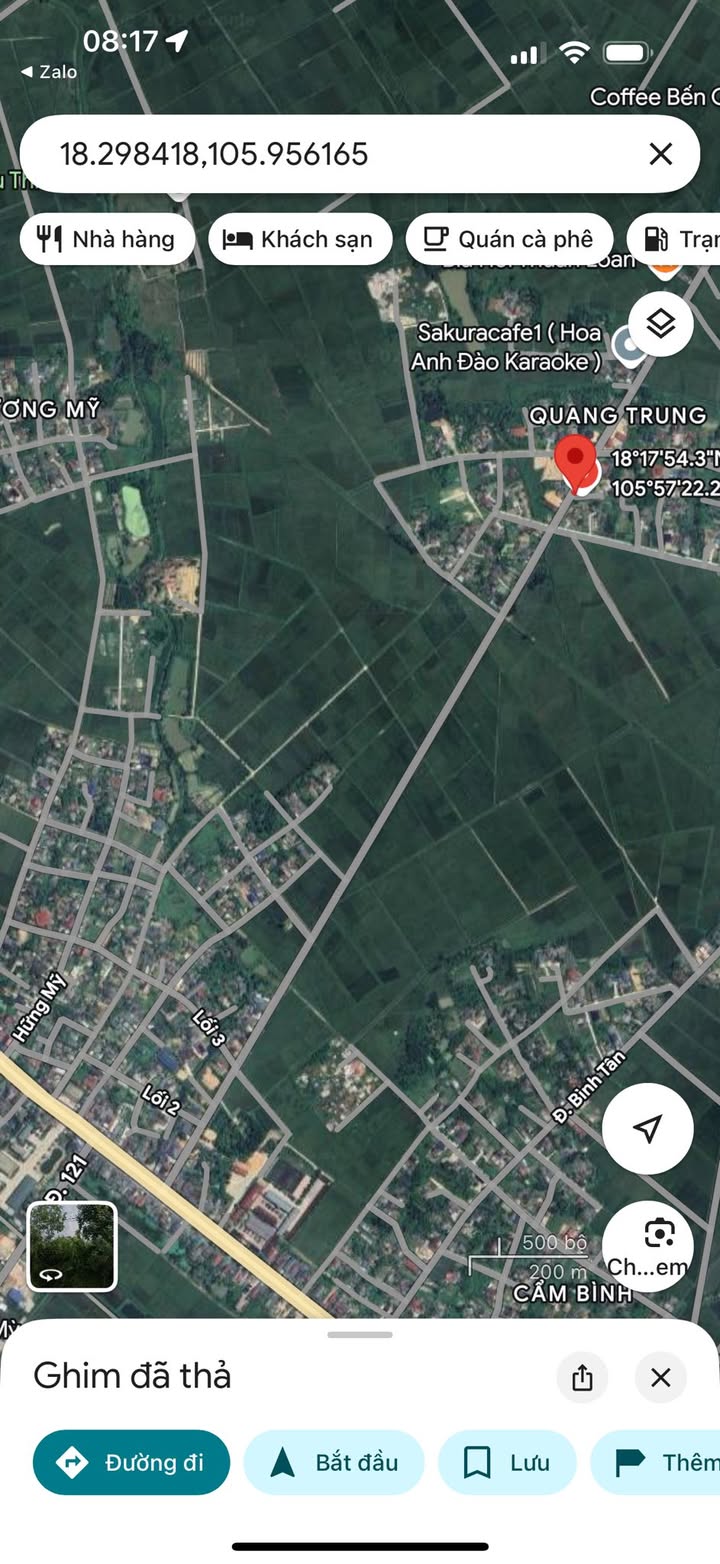The height and width of the screenshot is (1564, 720).
Task: Filter by Quán cà phê
Action: point(509,239)
